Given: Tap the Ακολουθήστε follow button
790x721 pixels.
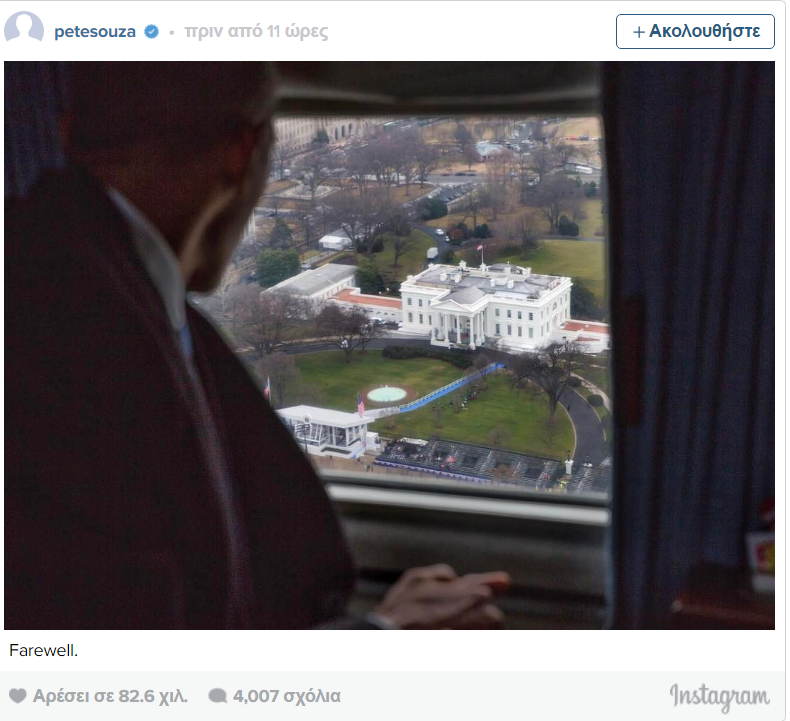Looking at the screenshot, I should point(695,31).
